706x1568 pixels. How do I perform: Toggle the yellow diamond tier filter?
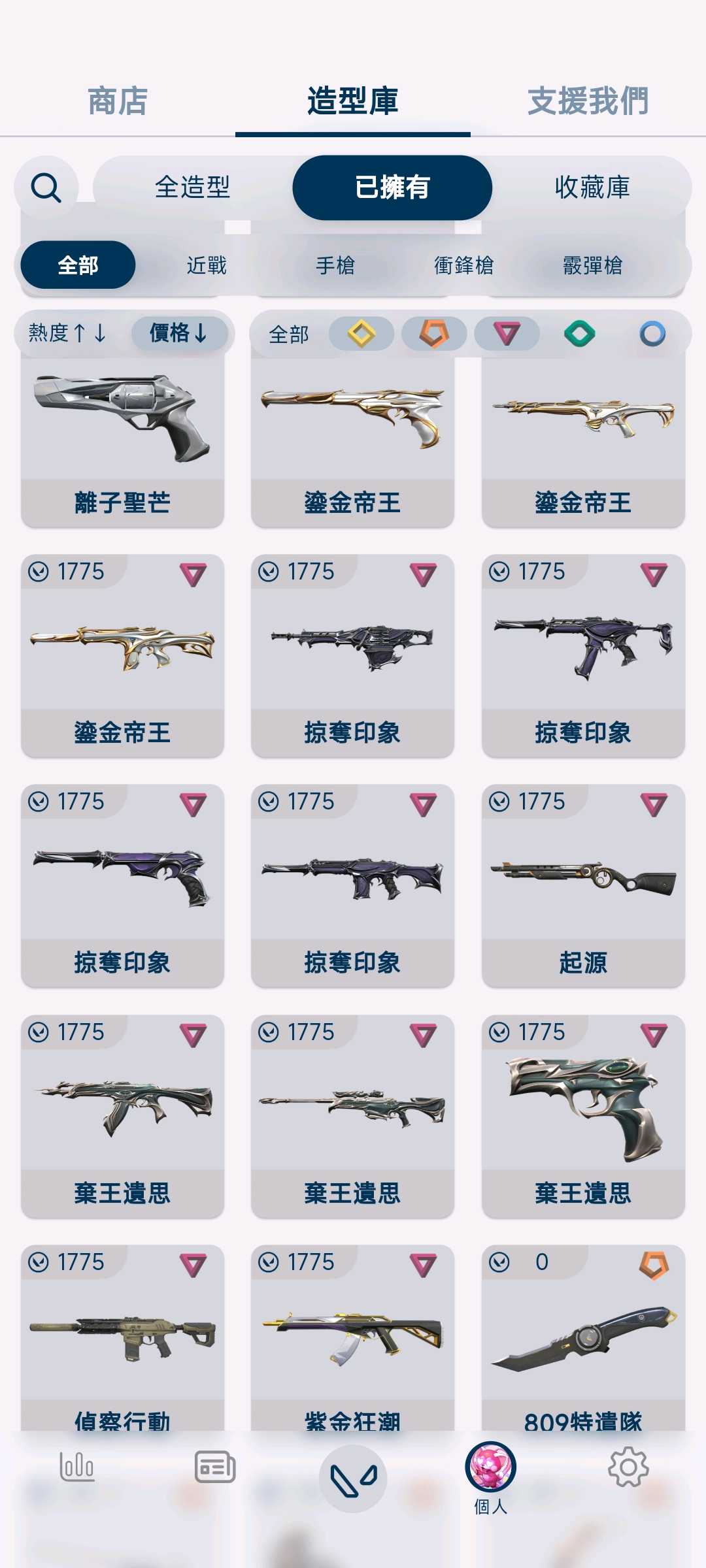pyautogui.click(x=361, y=334)
